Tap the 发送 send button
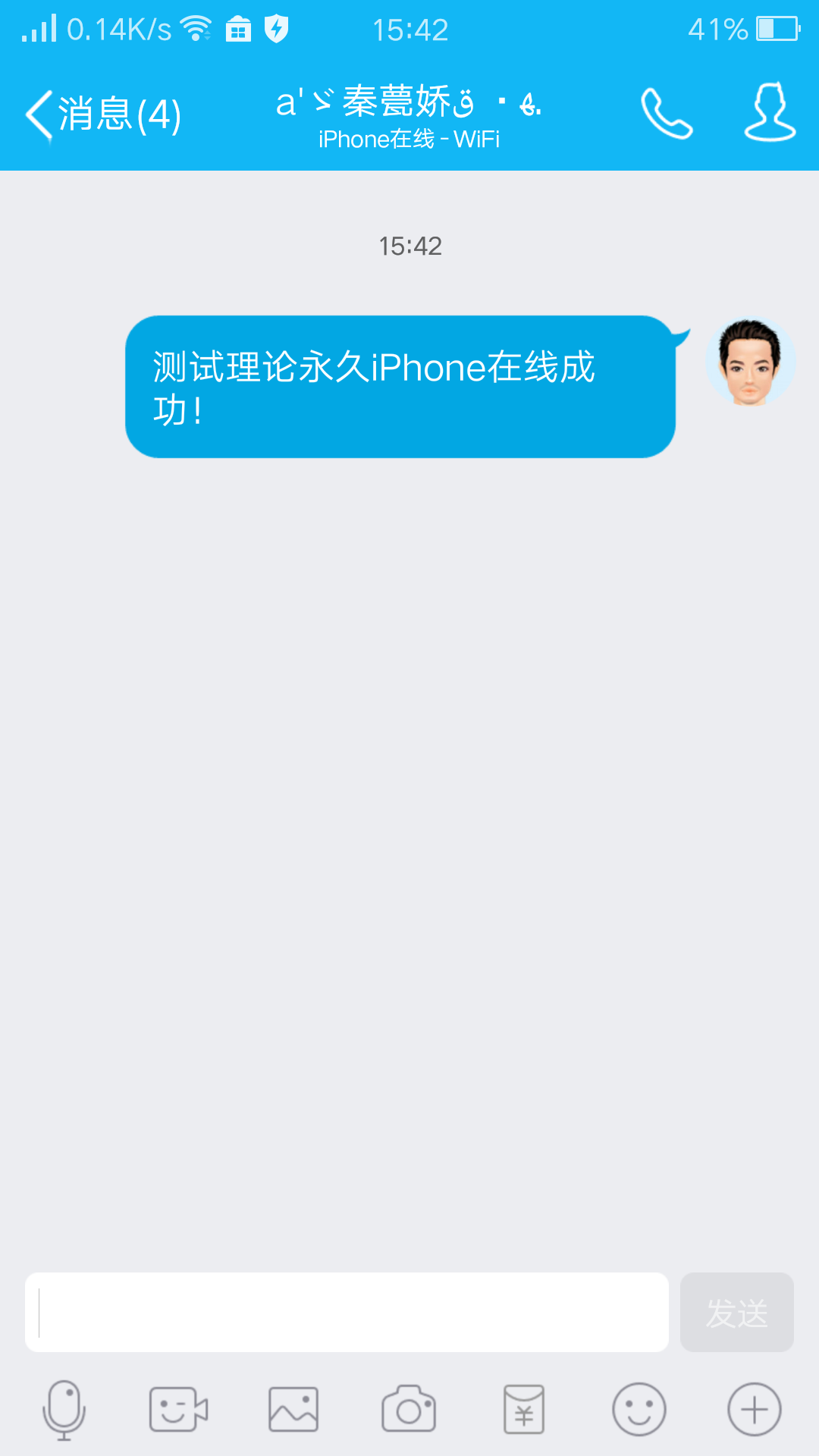The height and width of the screenshot is (1456, 819). (736, 1312)
